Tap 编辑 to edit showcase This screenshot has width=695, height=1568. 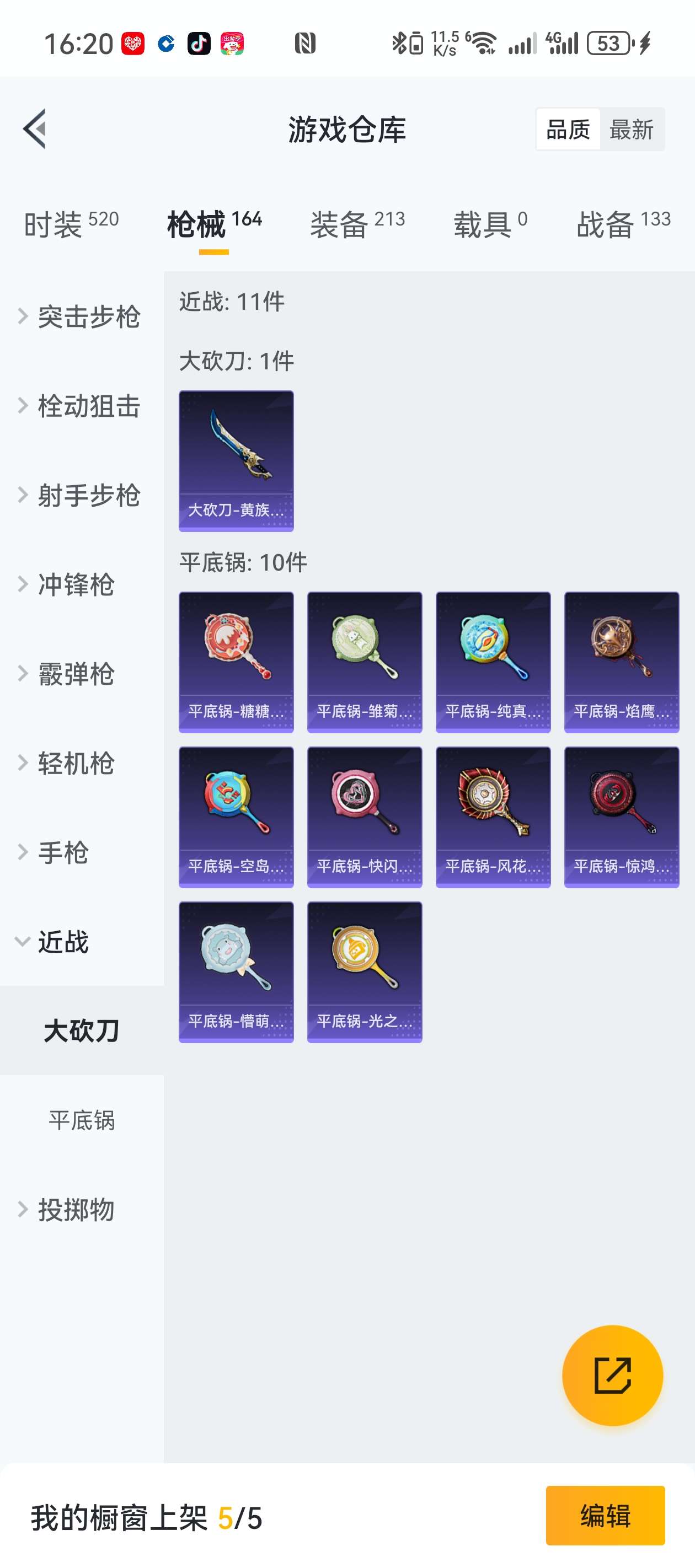(x=605, y=1515)
